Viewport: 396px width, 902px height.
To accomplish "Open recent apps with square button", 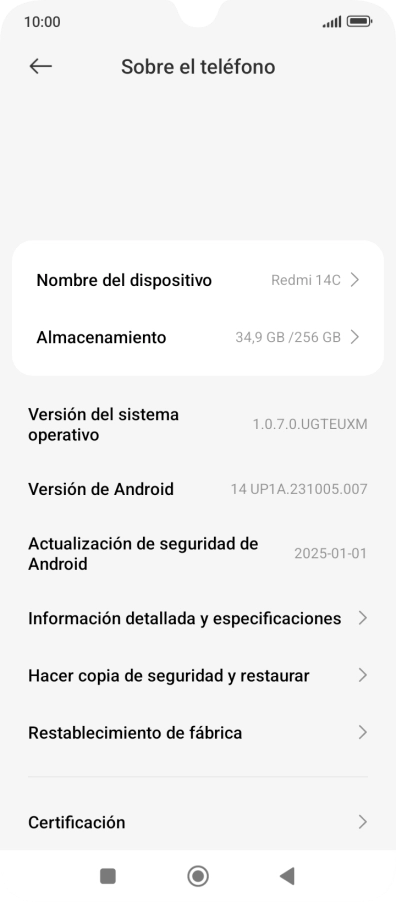I will pyautogui.click(x=108, y=876).
